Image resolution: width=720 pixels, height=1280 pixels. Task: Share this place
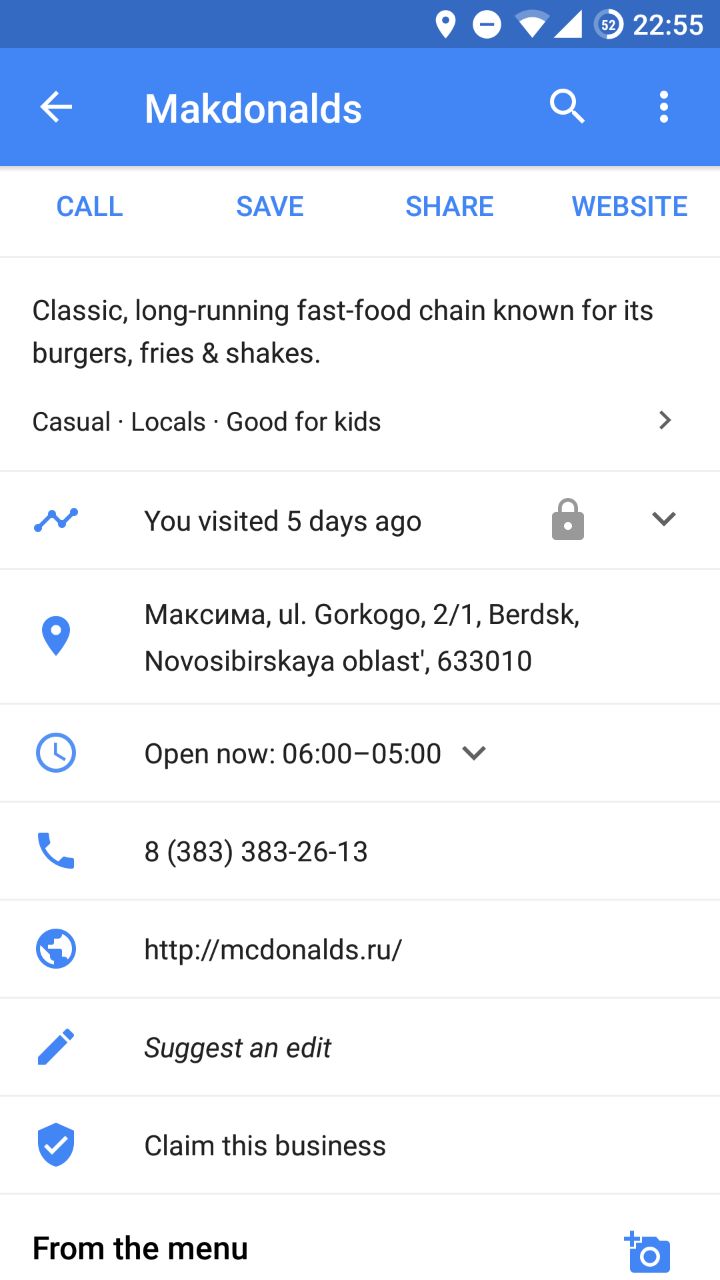pos(450,206)
